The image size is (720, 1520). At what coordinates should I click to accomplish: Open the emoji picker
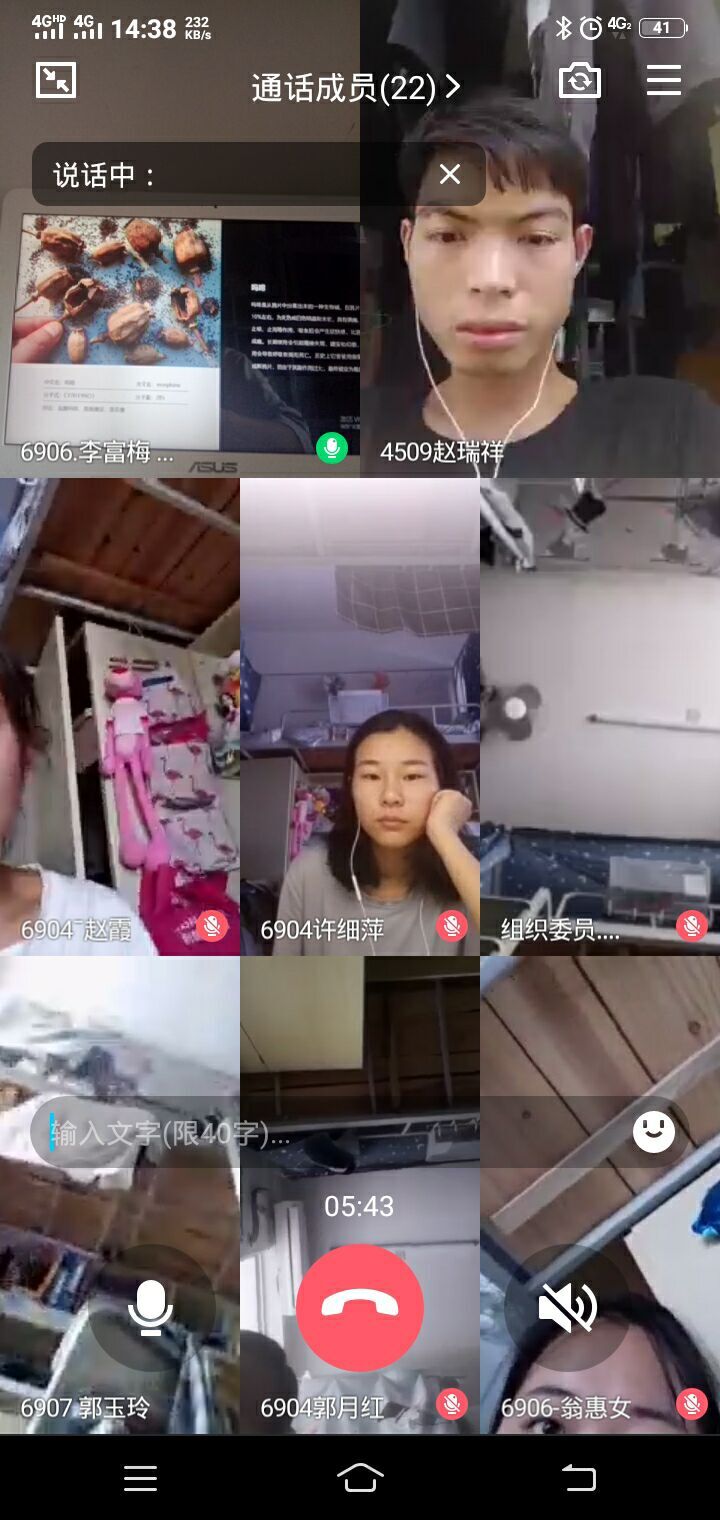tap(654, 1132)
